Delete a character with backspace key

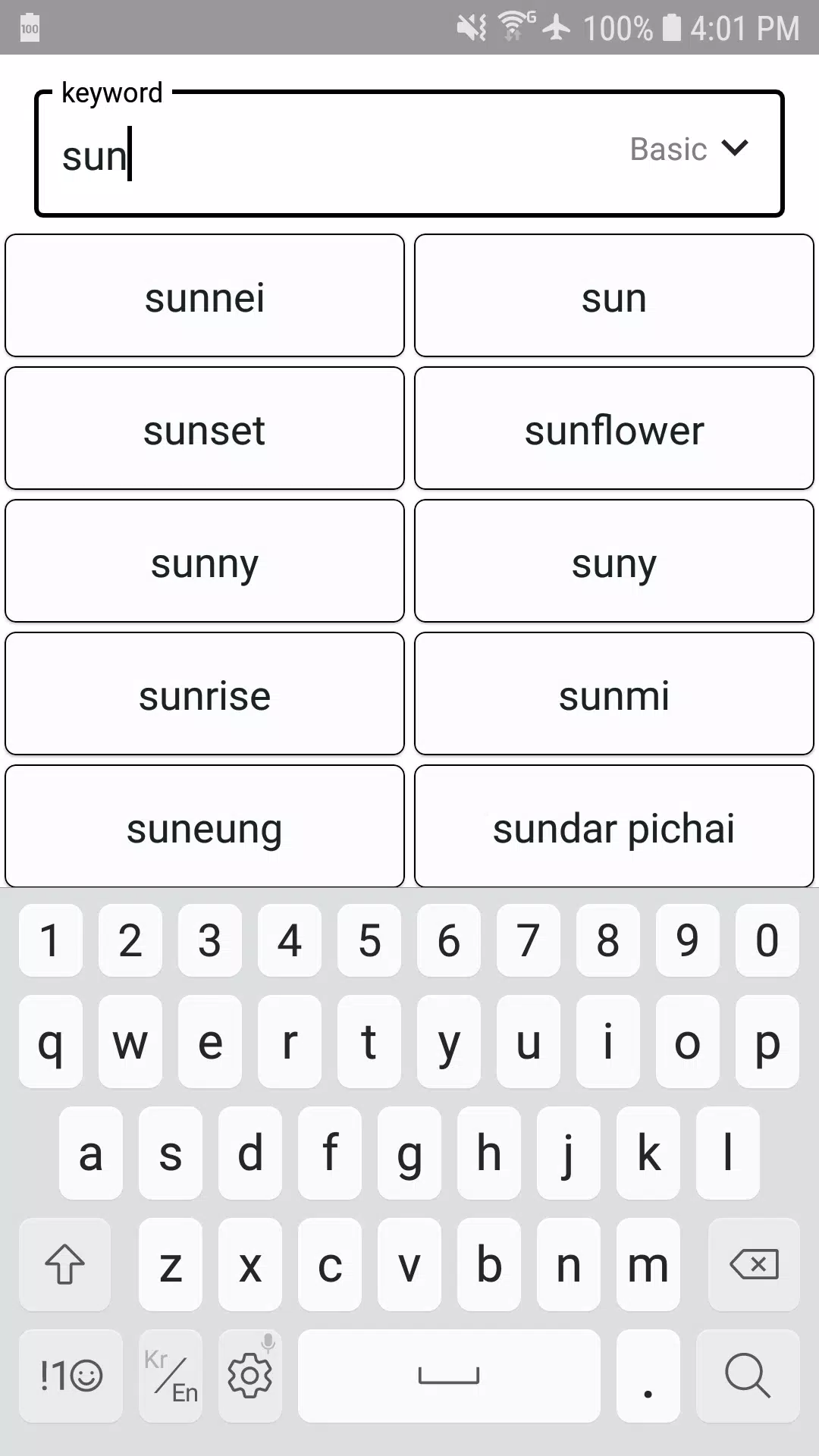tap(754, 1264)
